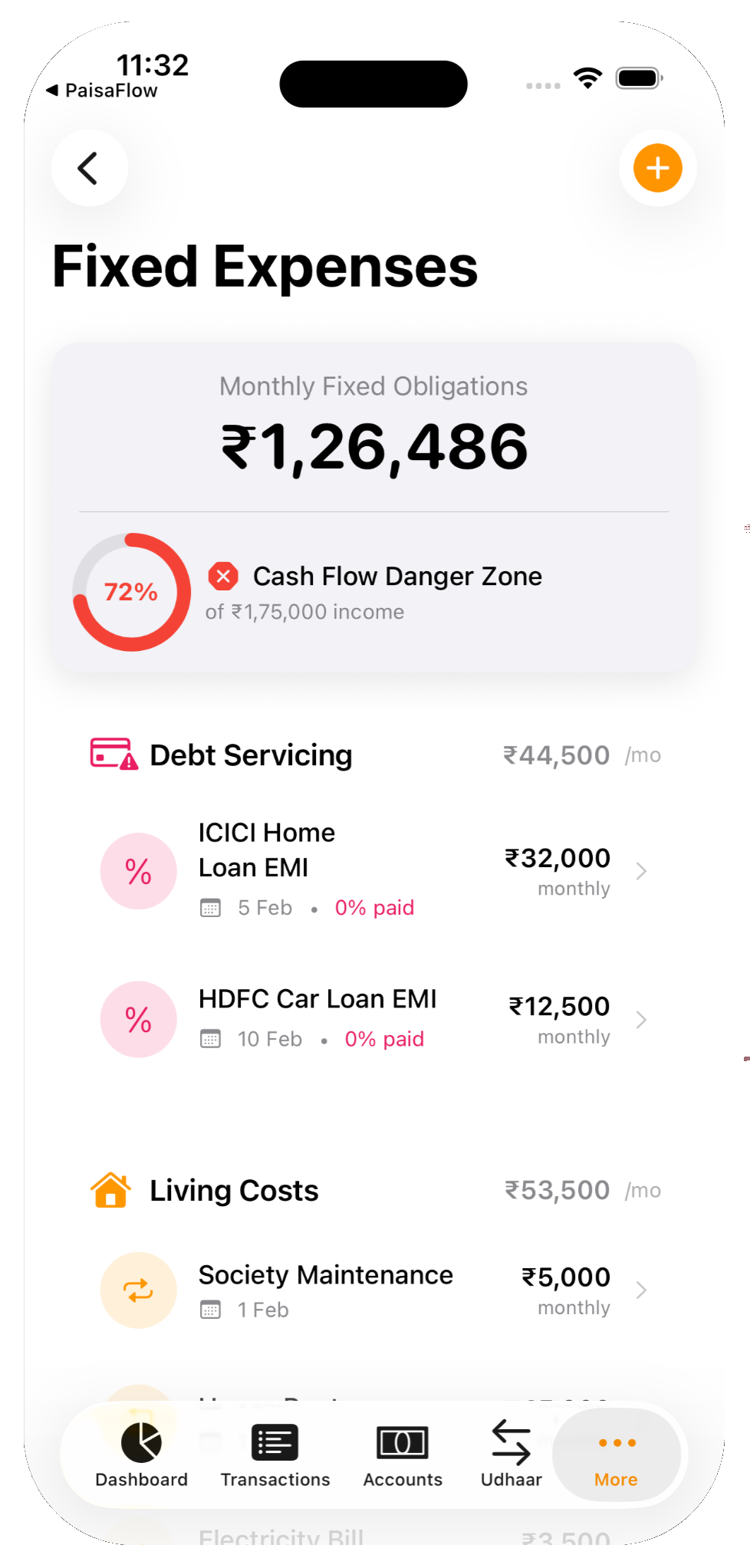Go to the Udhaar tab
Image resolution: width=750 pixels, height=1568 pixels.
(511, 1455)
